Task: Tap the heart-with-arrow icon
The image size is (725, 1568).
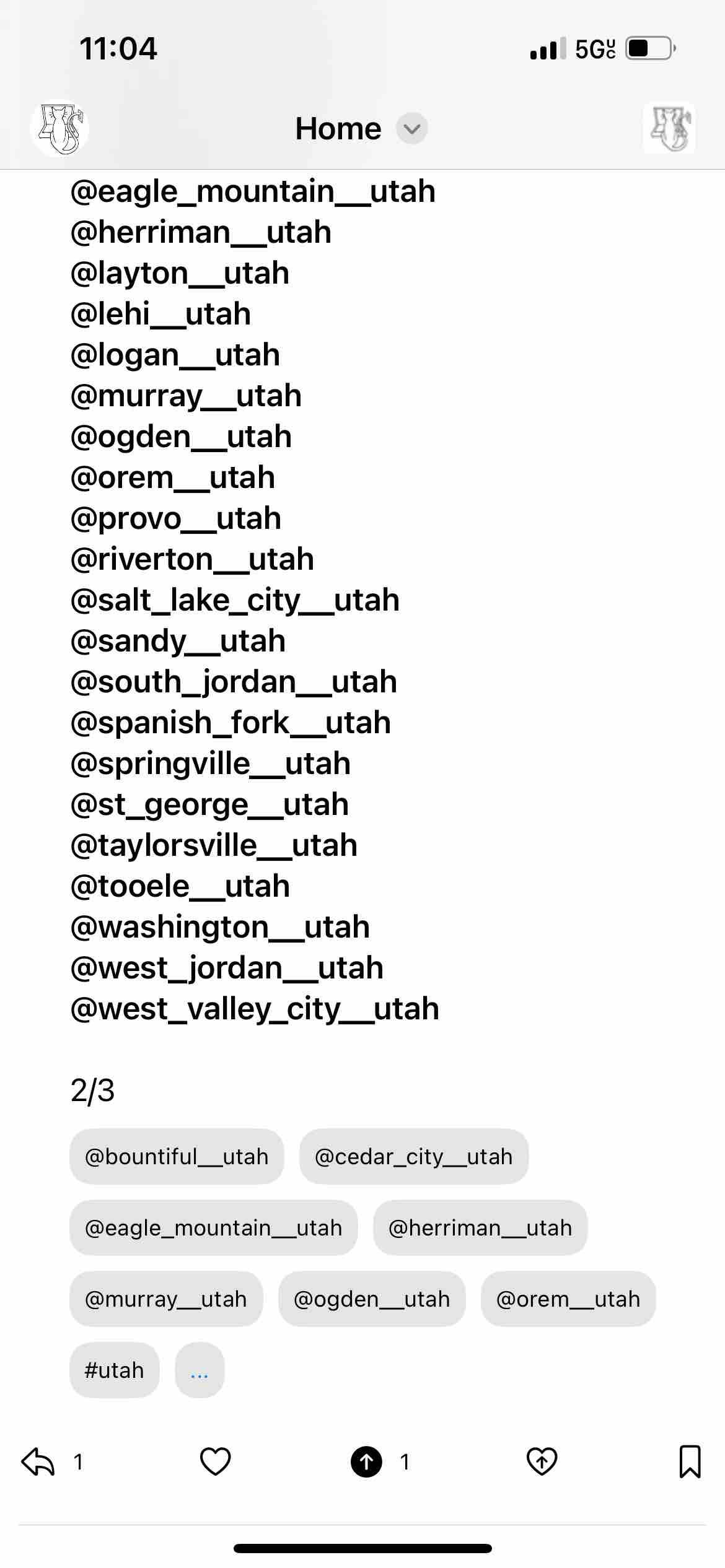Action: (x=542, y=1461)
